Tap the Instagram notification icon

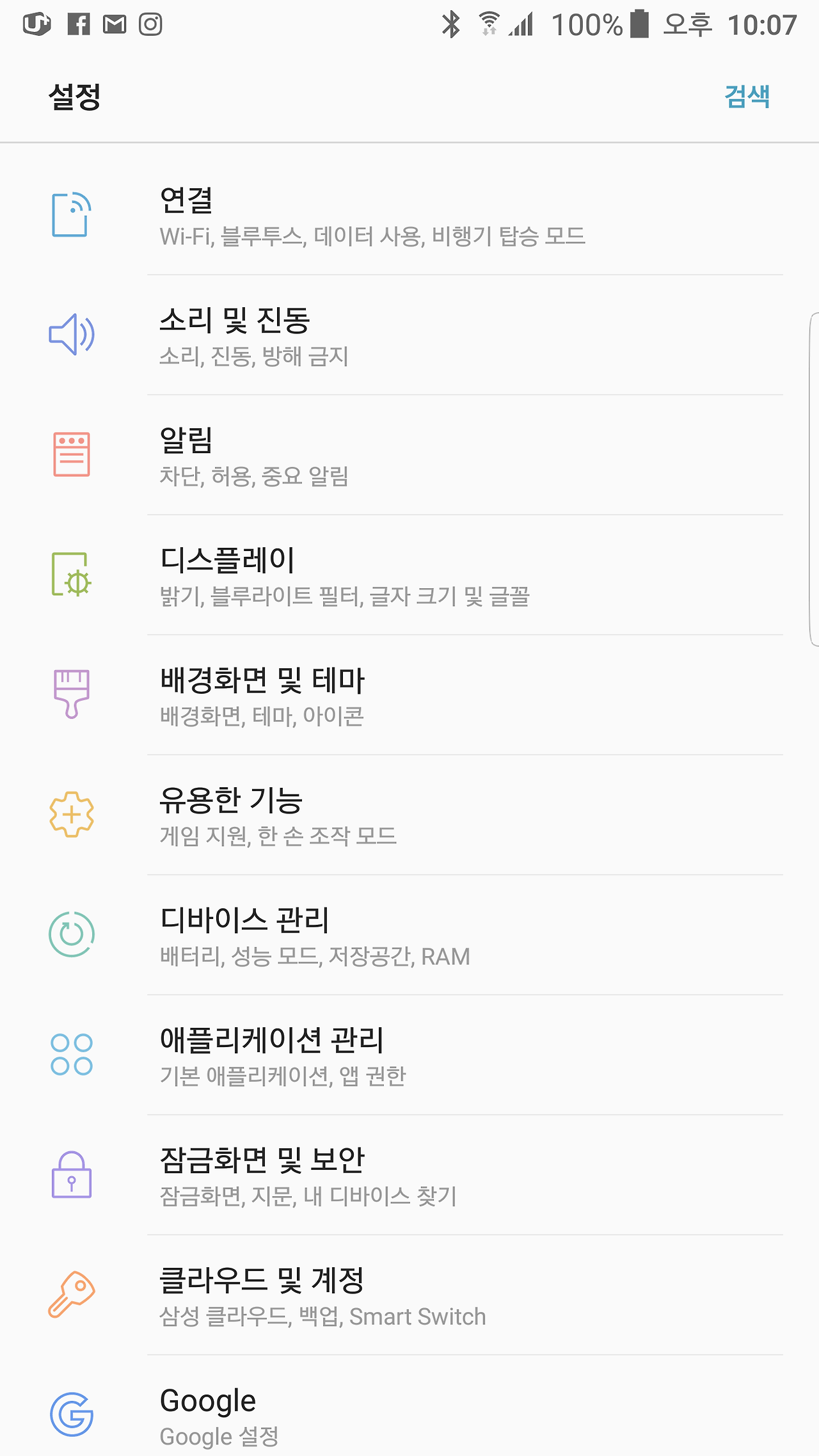(149, 24)
